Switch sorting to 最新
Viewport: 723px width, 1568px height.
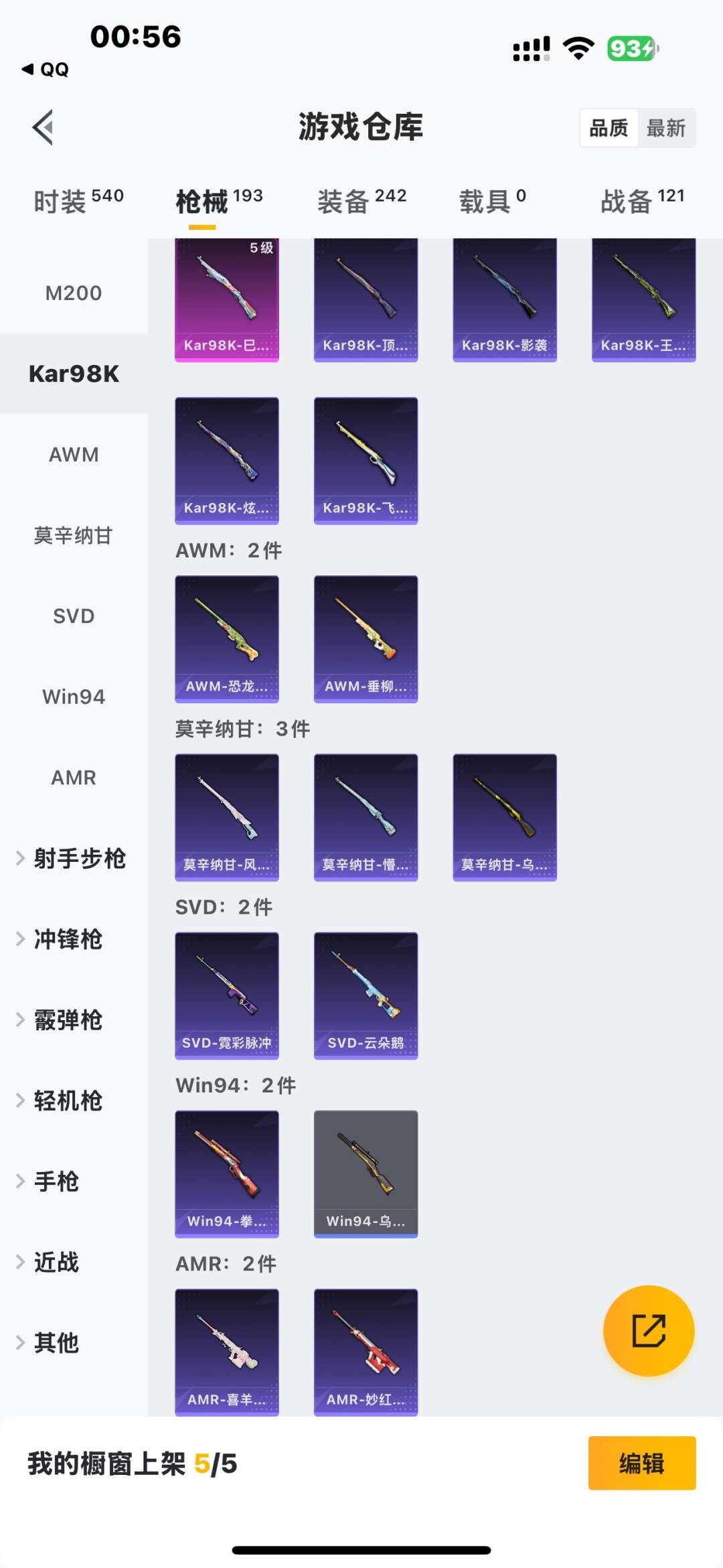667,127
